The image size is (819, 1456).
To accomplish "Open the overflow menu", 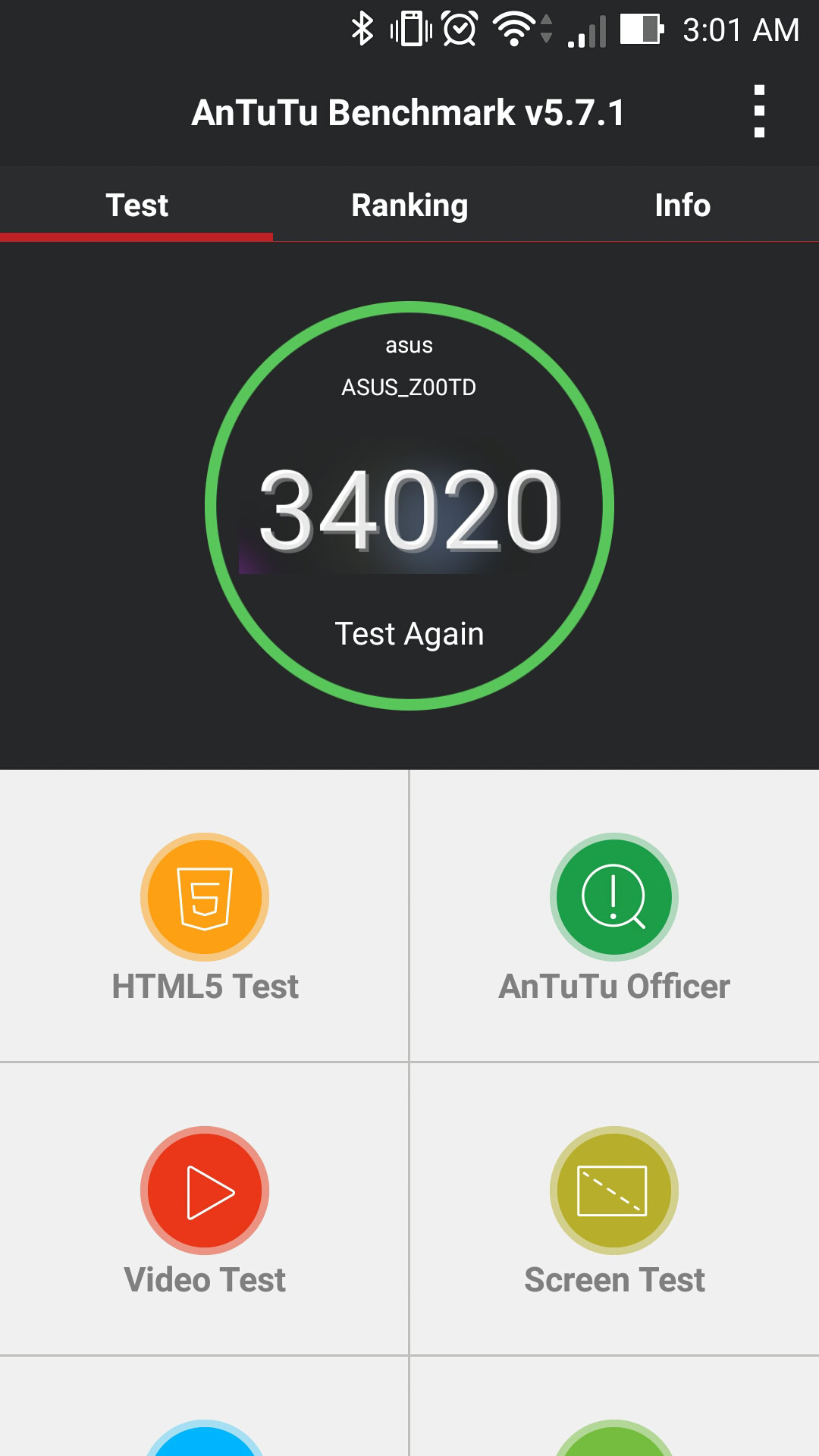I will 759,112.
